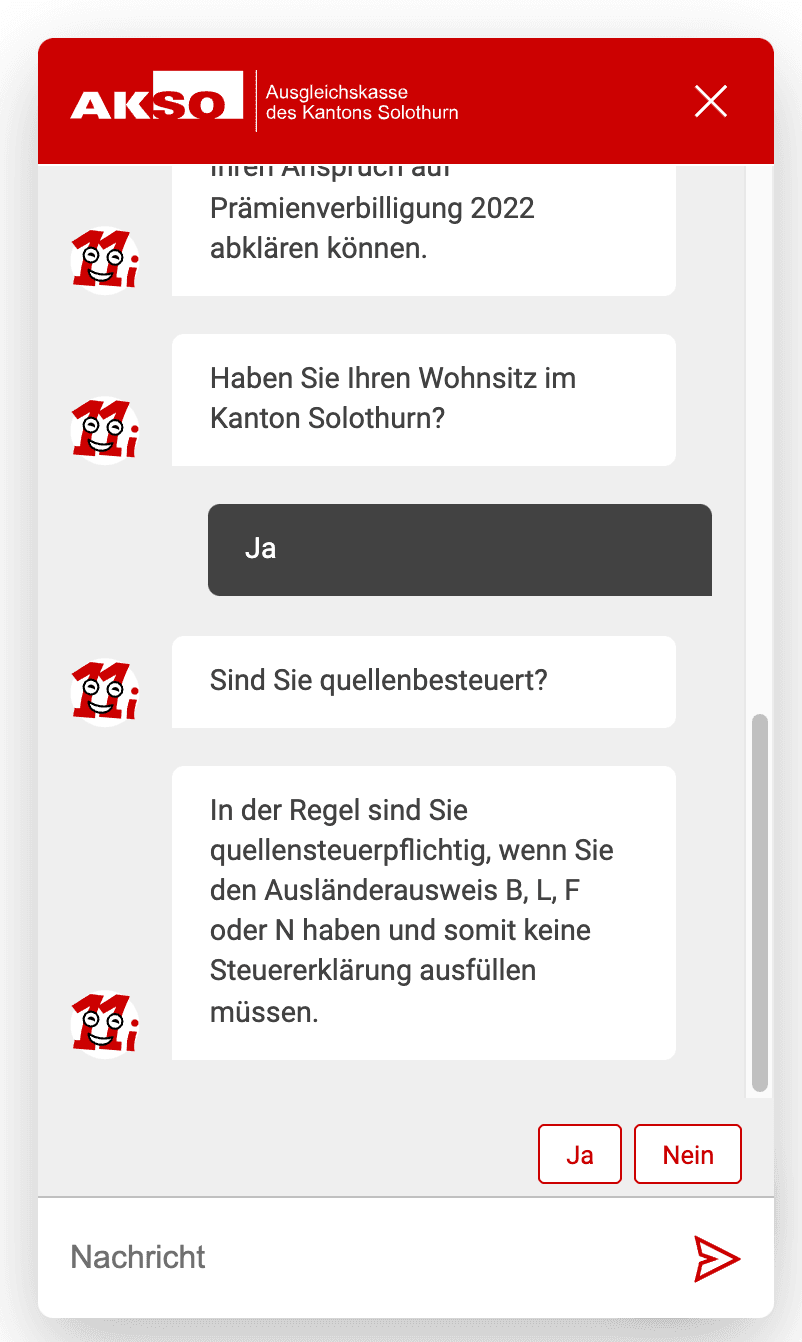Screen dimensions: 802x1342
Task: Click the Sind Sie quellenbesteuert message bubble
Action: [424, 681]
